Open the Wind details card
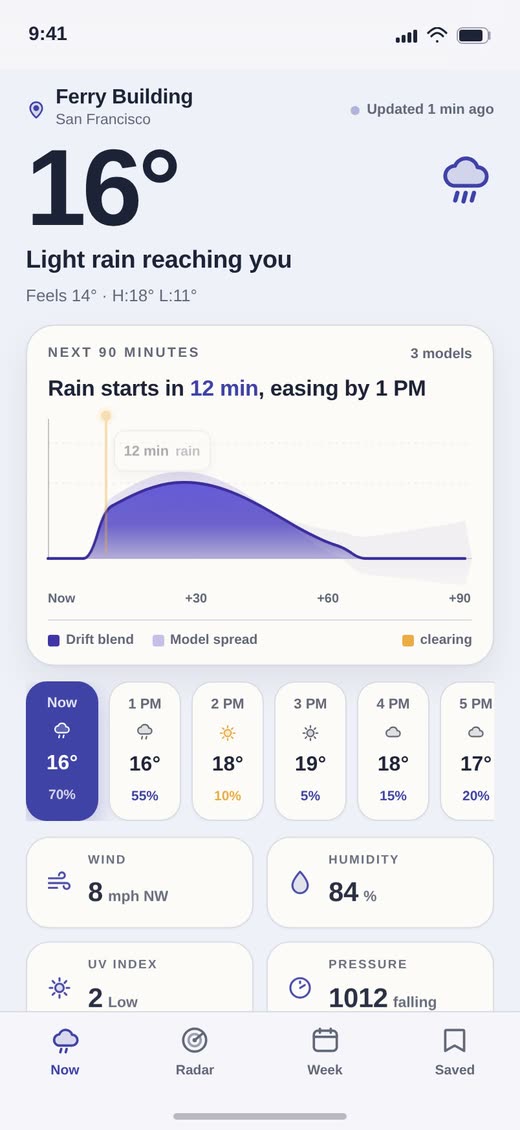This screenshot has height=1130, width=520. [x=140, y=882]
